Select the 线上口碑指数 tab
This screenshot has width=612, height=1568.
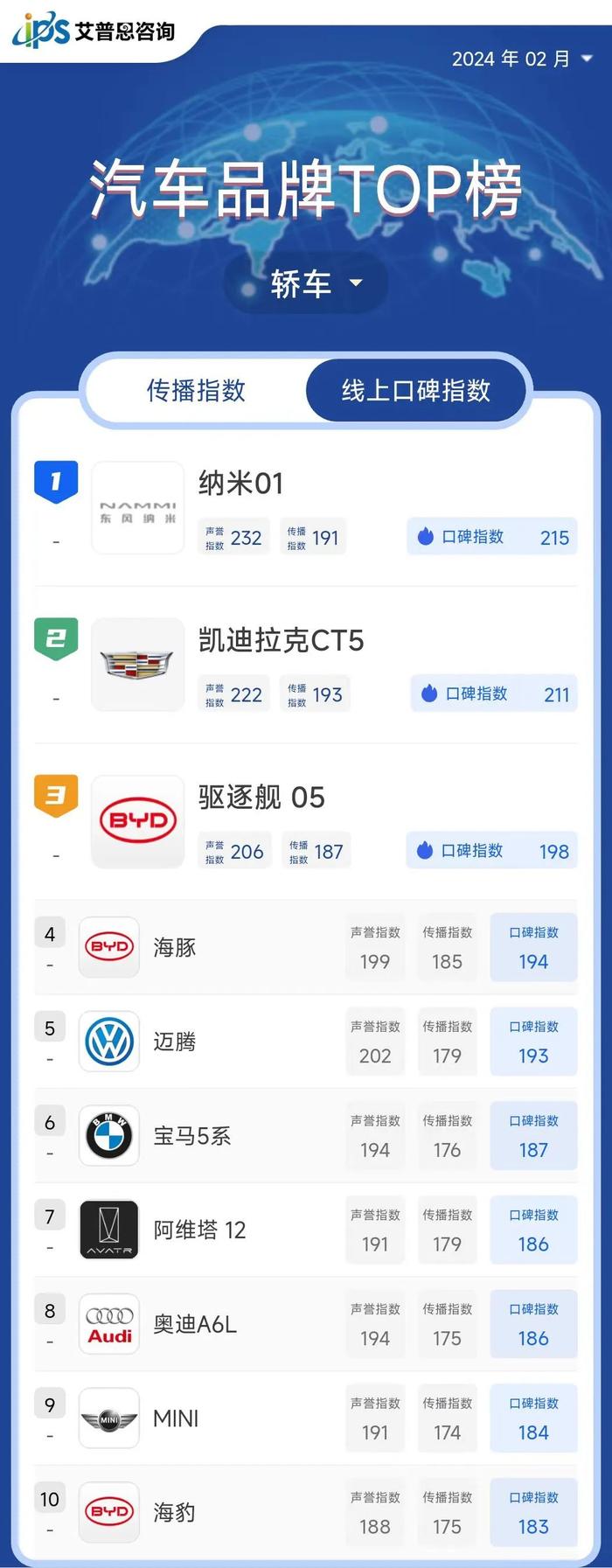[416, 390]
